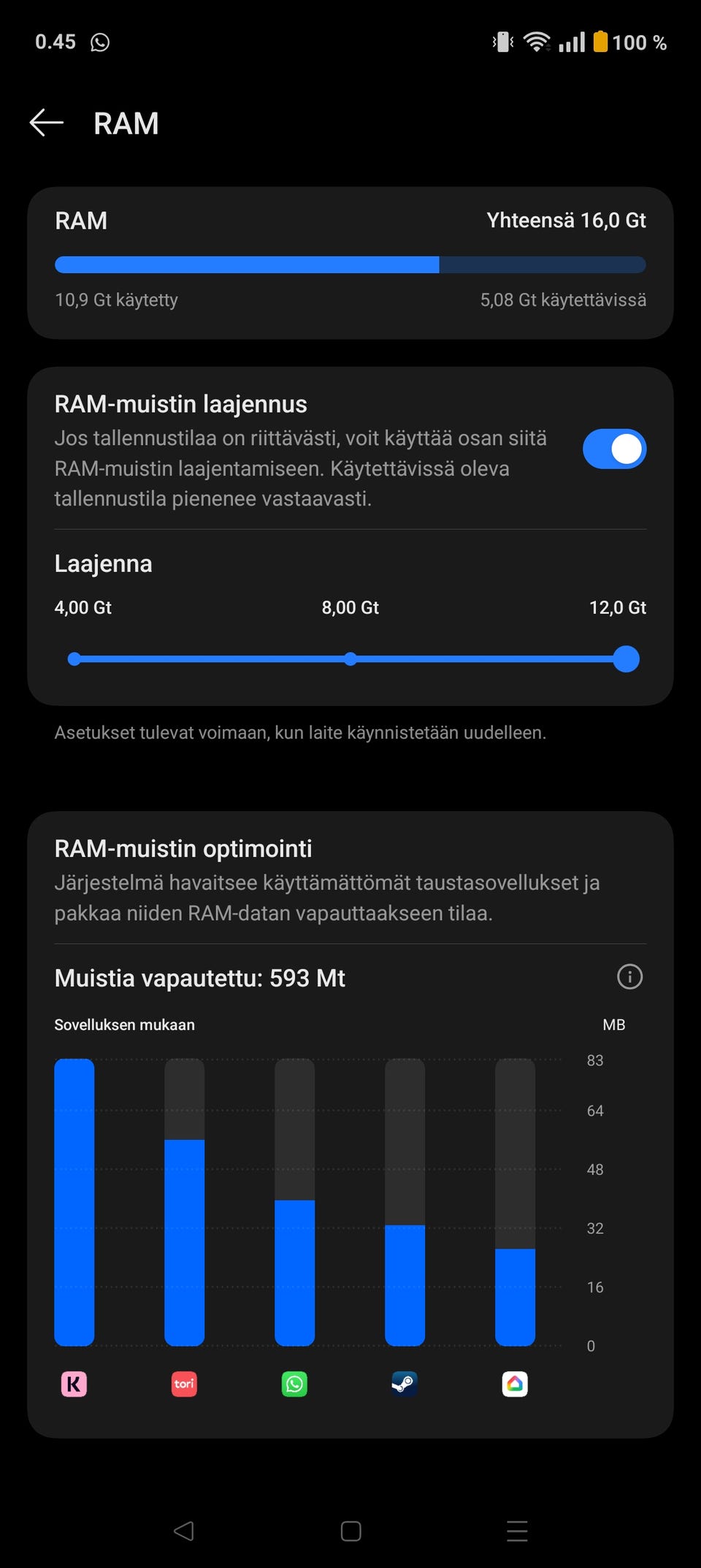Set expansion slider to 8,00 Gt
Image resolution: width=701 pixels, height=1568 pixels.
350,659
